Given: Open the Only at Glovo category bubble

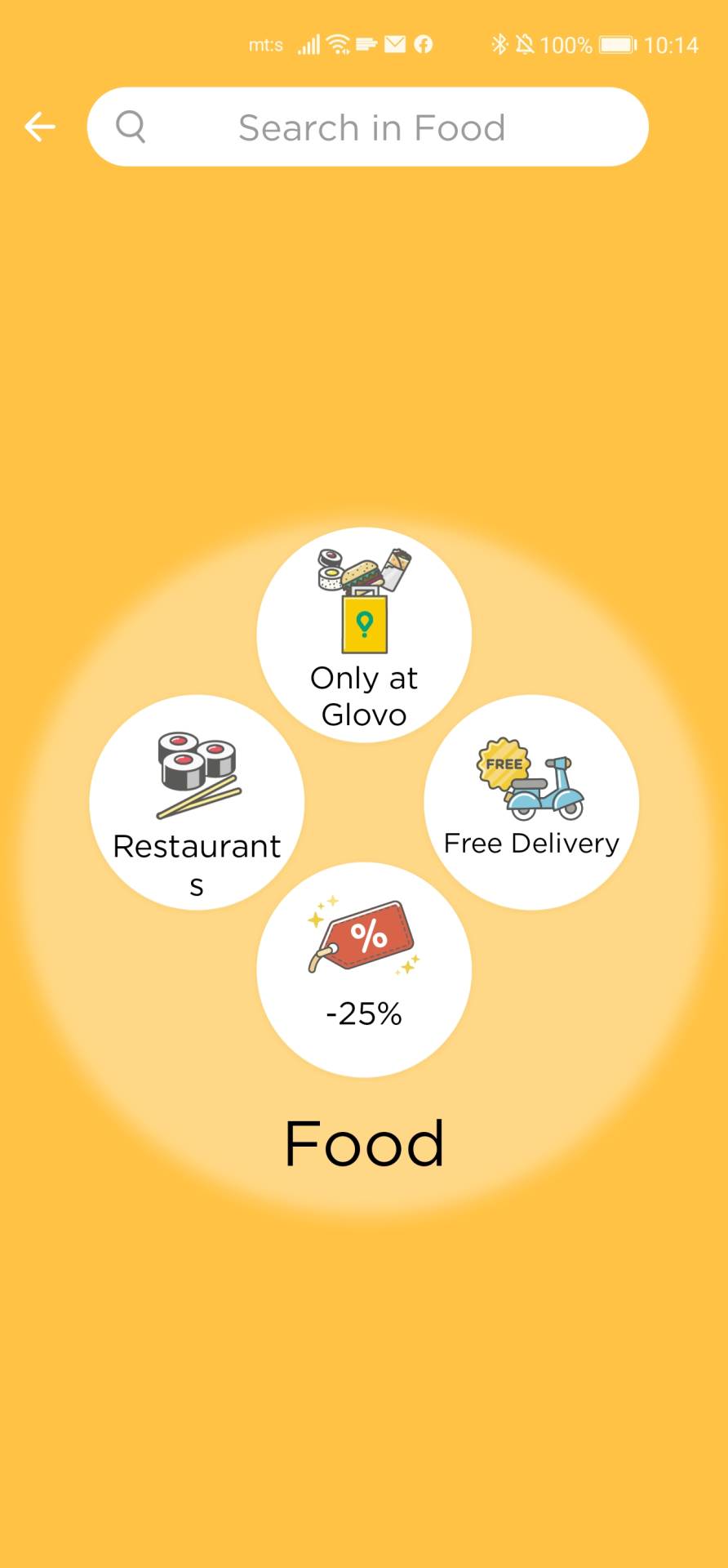Looking at the screenshot, I should 364,633.
